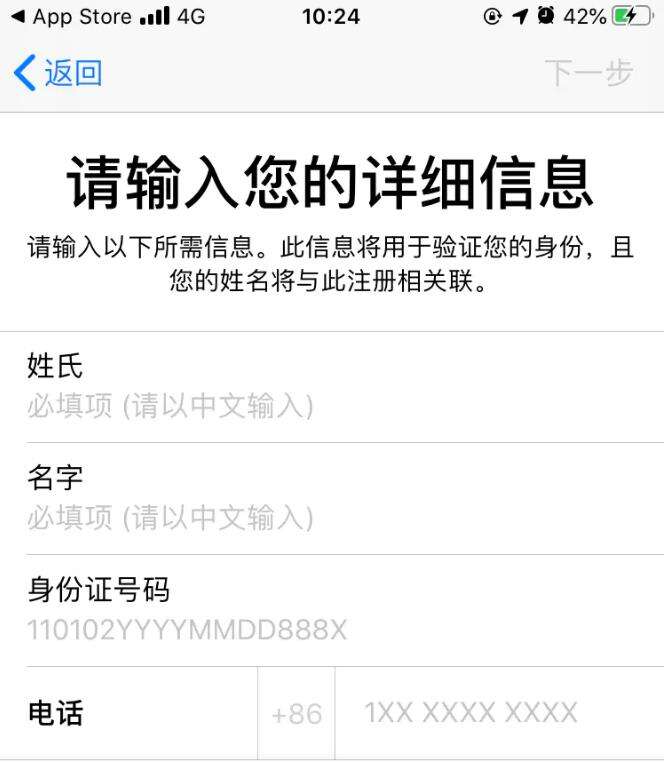664x762 pixels.
Task: Open the +86 country code selector
Action: (296, 714)
